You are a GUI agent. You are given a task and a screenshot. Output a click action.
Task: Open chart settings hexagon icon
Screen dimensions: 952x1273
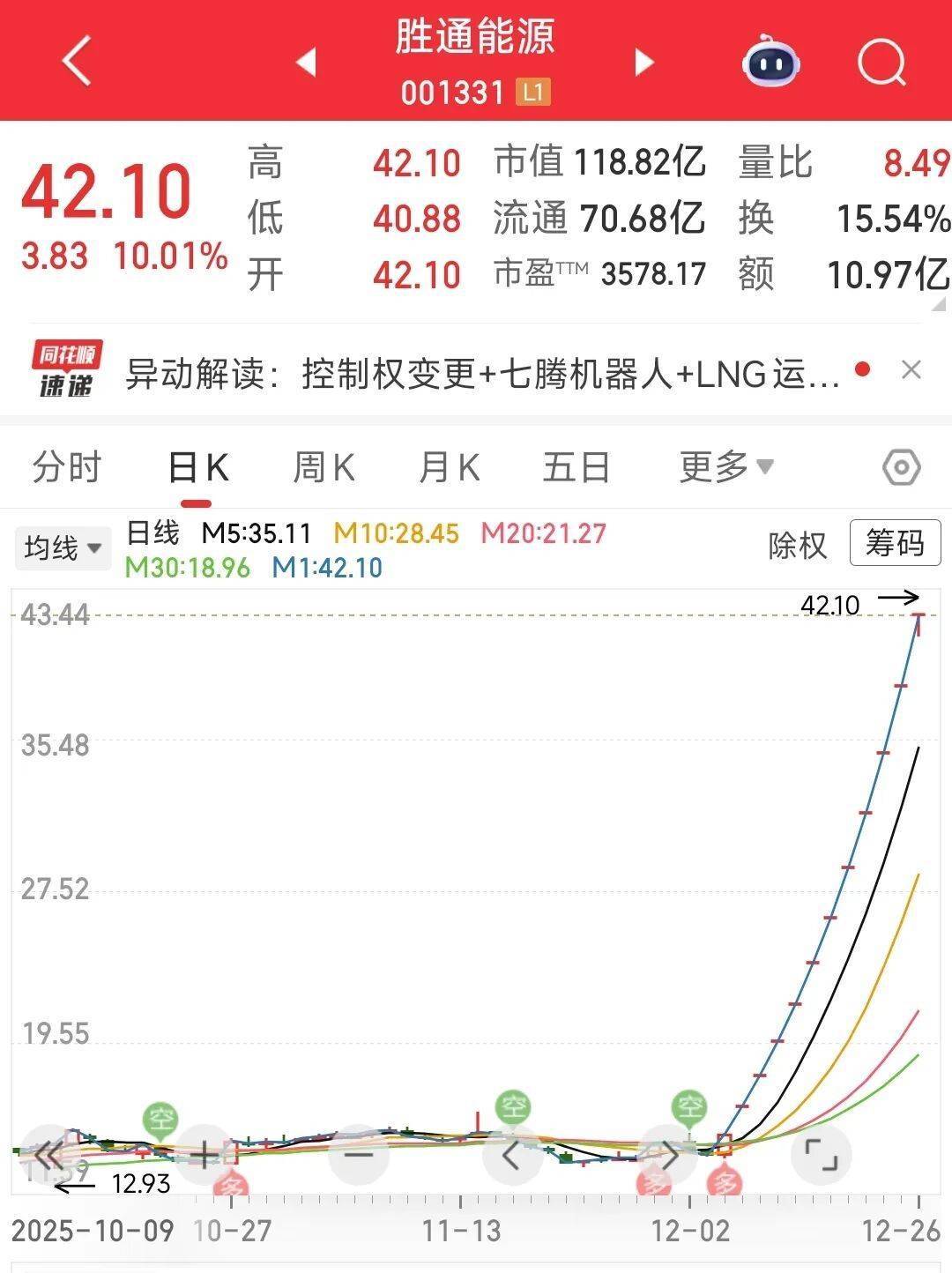pyautogui.click(x=901, y=467)
